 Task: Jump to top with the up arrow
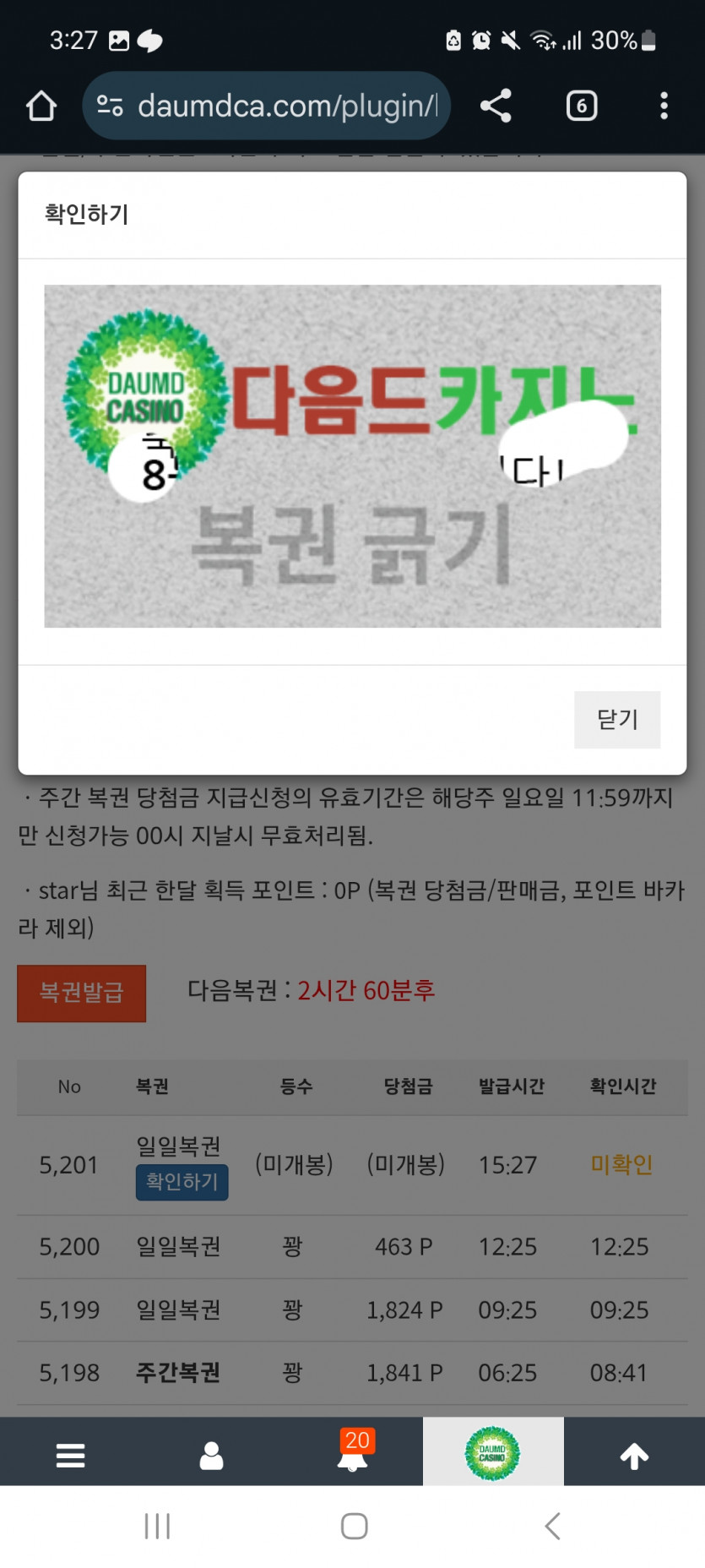click(634, 1455)
